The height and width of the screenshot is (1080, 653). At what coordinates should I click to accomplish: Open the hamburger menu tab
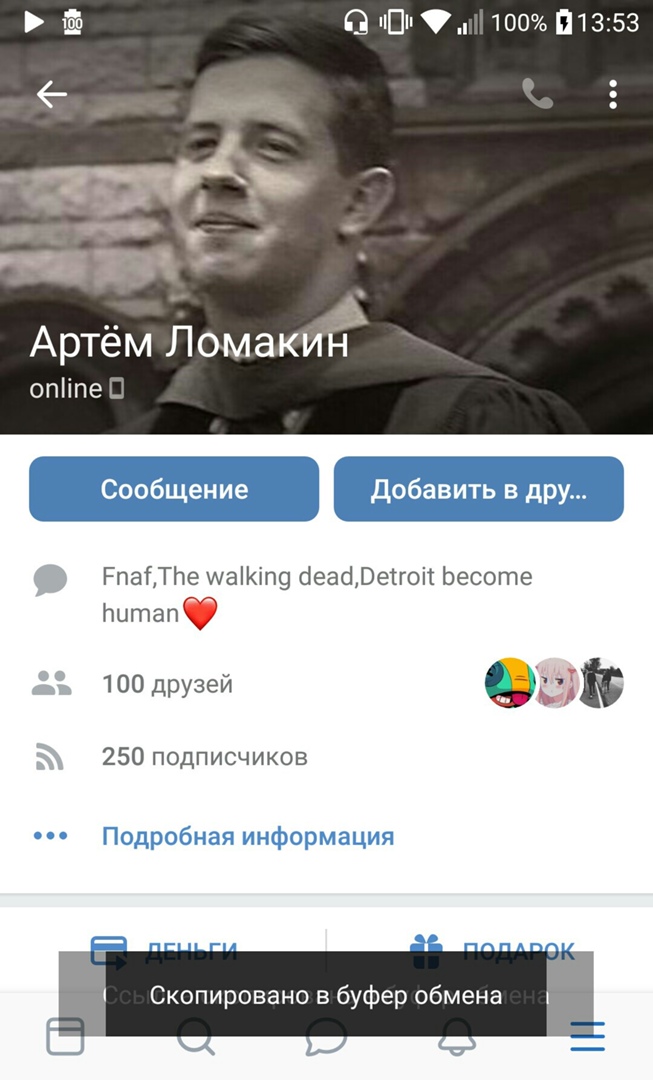coord(587,1037)
